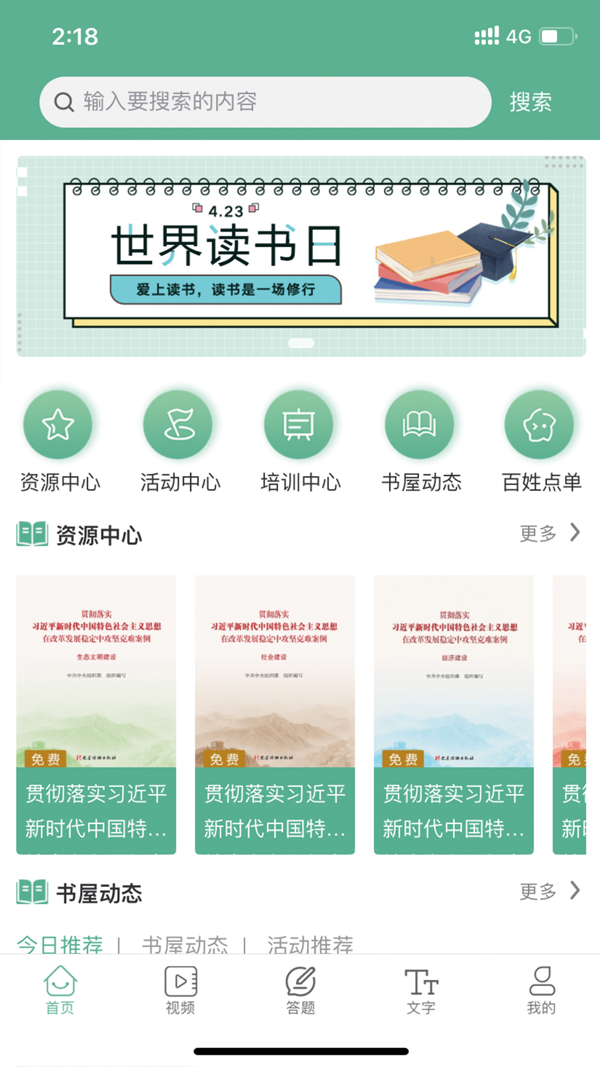Switch to the 视频 tab

[x=180, y=990]
